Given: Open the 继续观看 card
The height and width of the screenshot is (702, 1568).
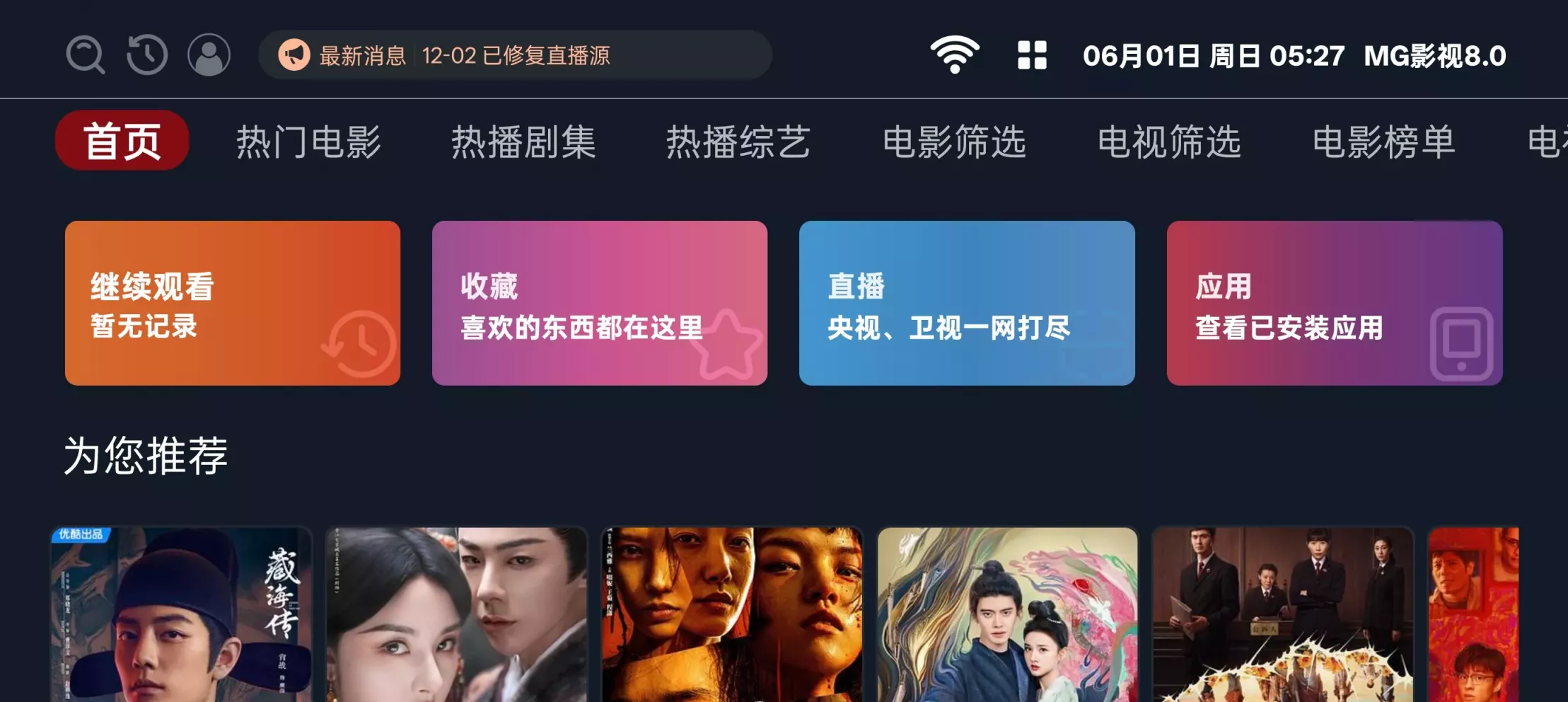Looking at the screenshot, I should pyautogui.click(x=233, y=303).
